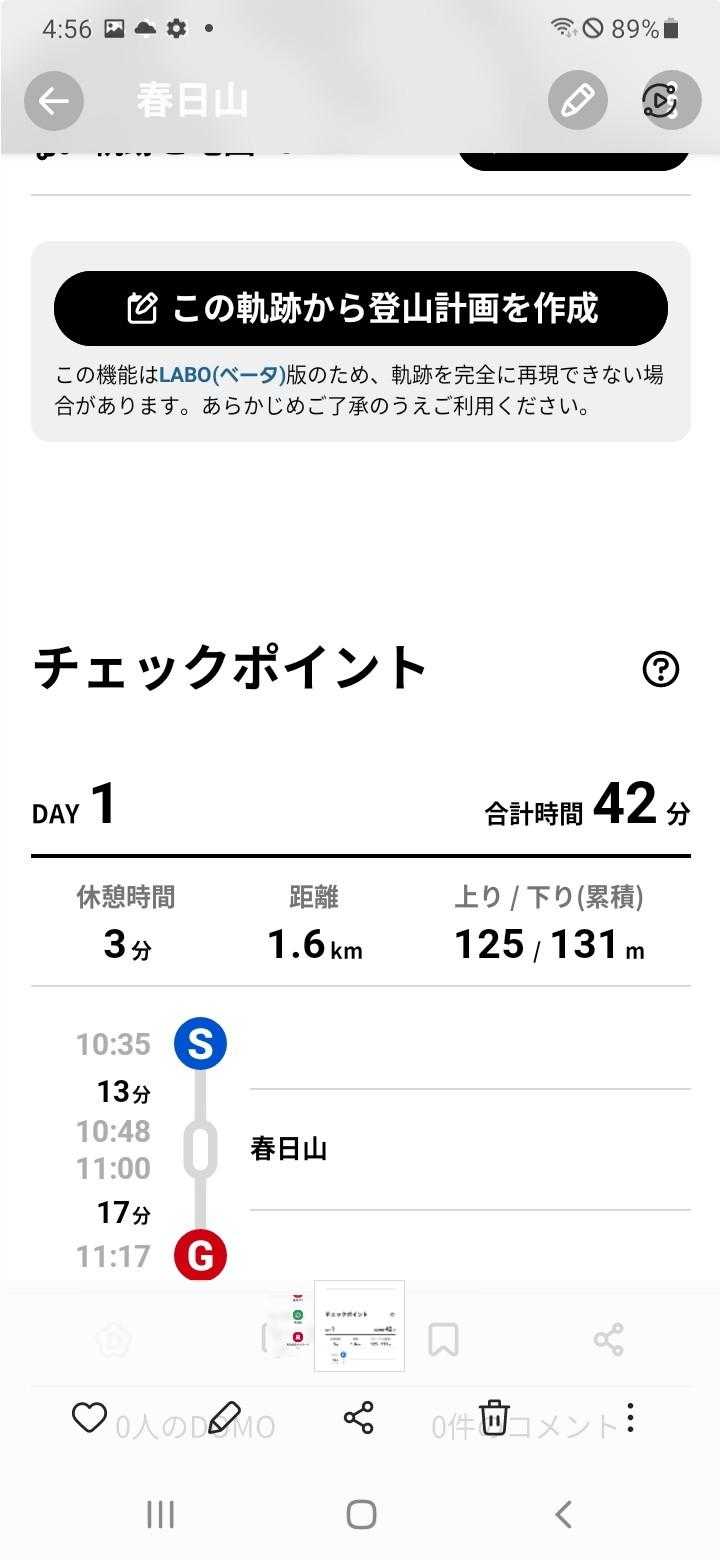
Task: Open more options in the screenshot toolbar
Action: click(x=630, y=1417)
